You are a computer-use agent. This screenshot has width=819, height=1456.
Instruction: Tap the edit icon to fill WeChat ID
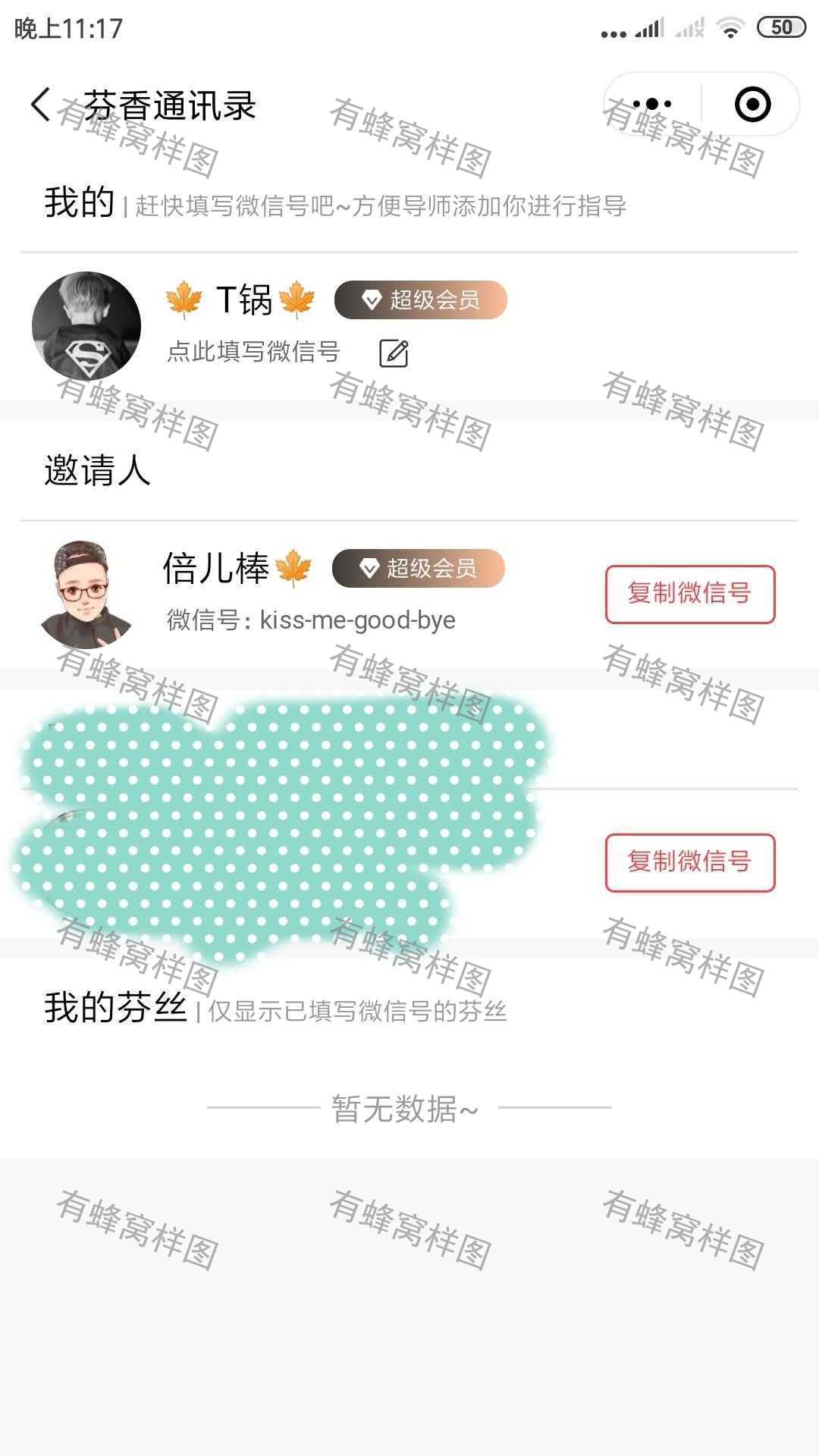(x=394, y=353)
